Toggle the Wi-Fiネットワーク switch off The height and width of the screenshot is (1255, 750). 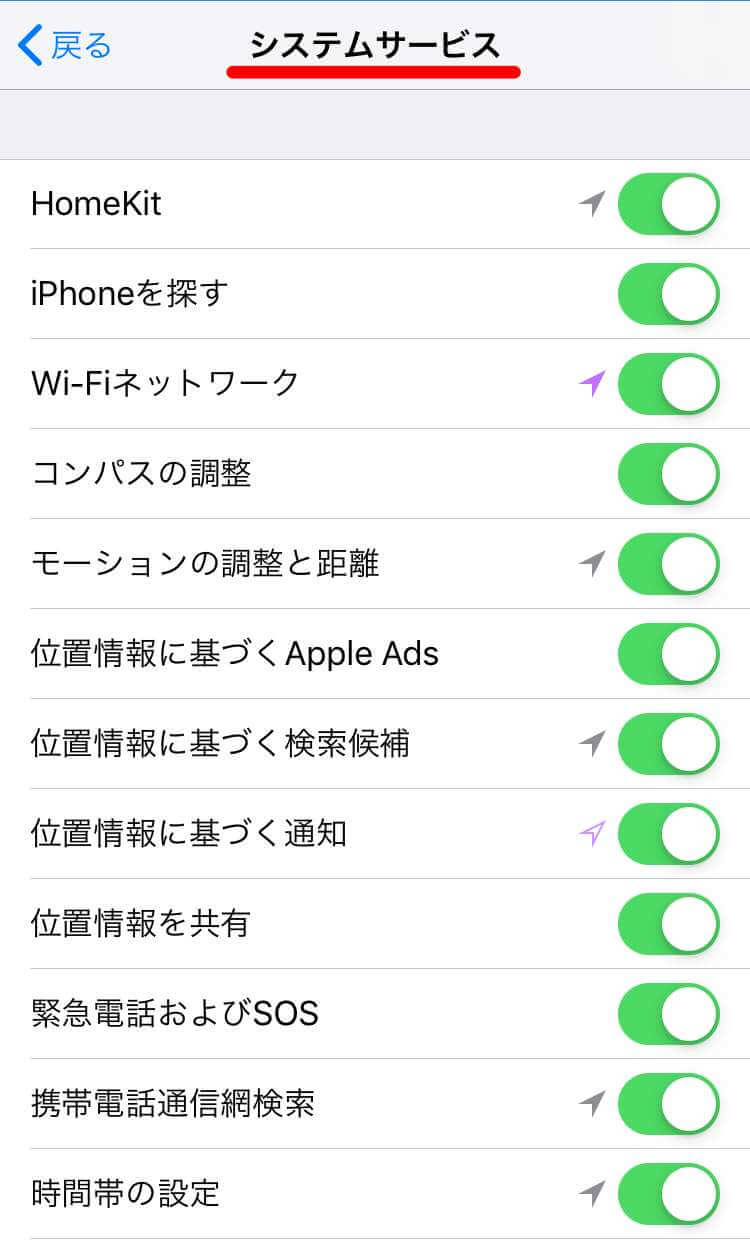[668, 384]
